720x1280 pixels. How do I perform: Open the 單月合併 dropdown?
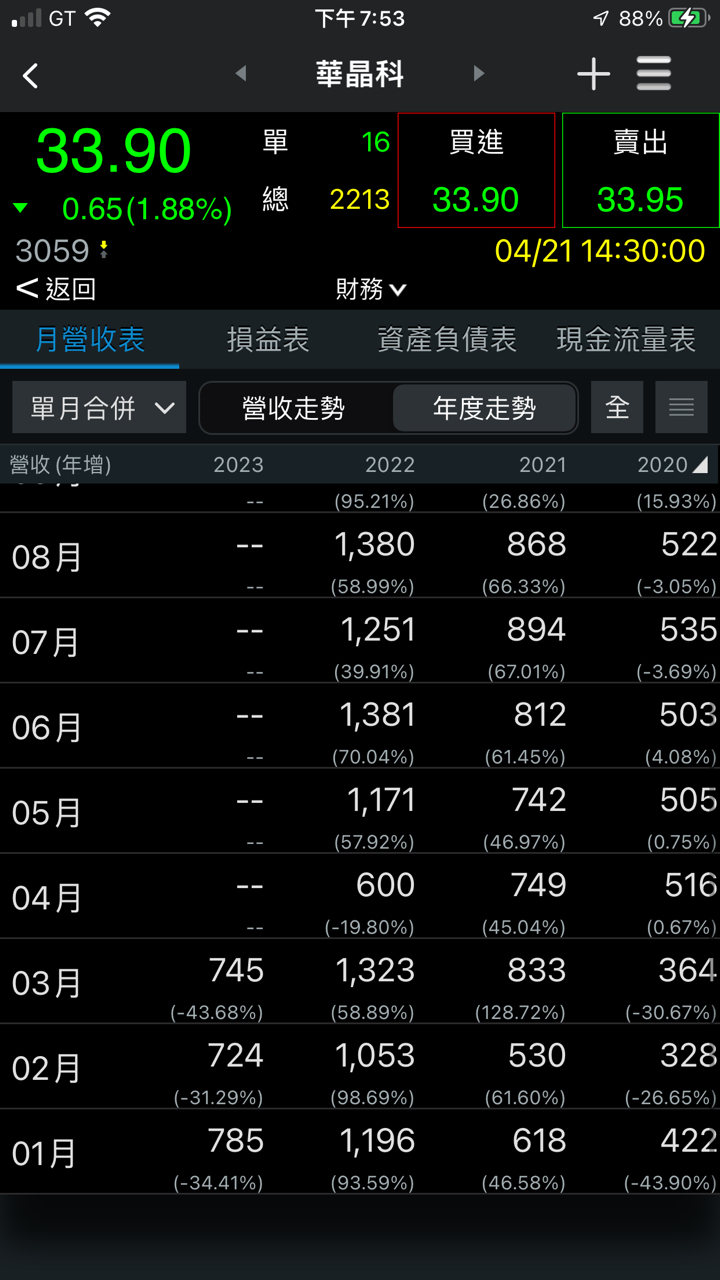(100, 408)
